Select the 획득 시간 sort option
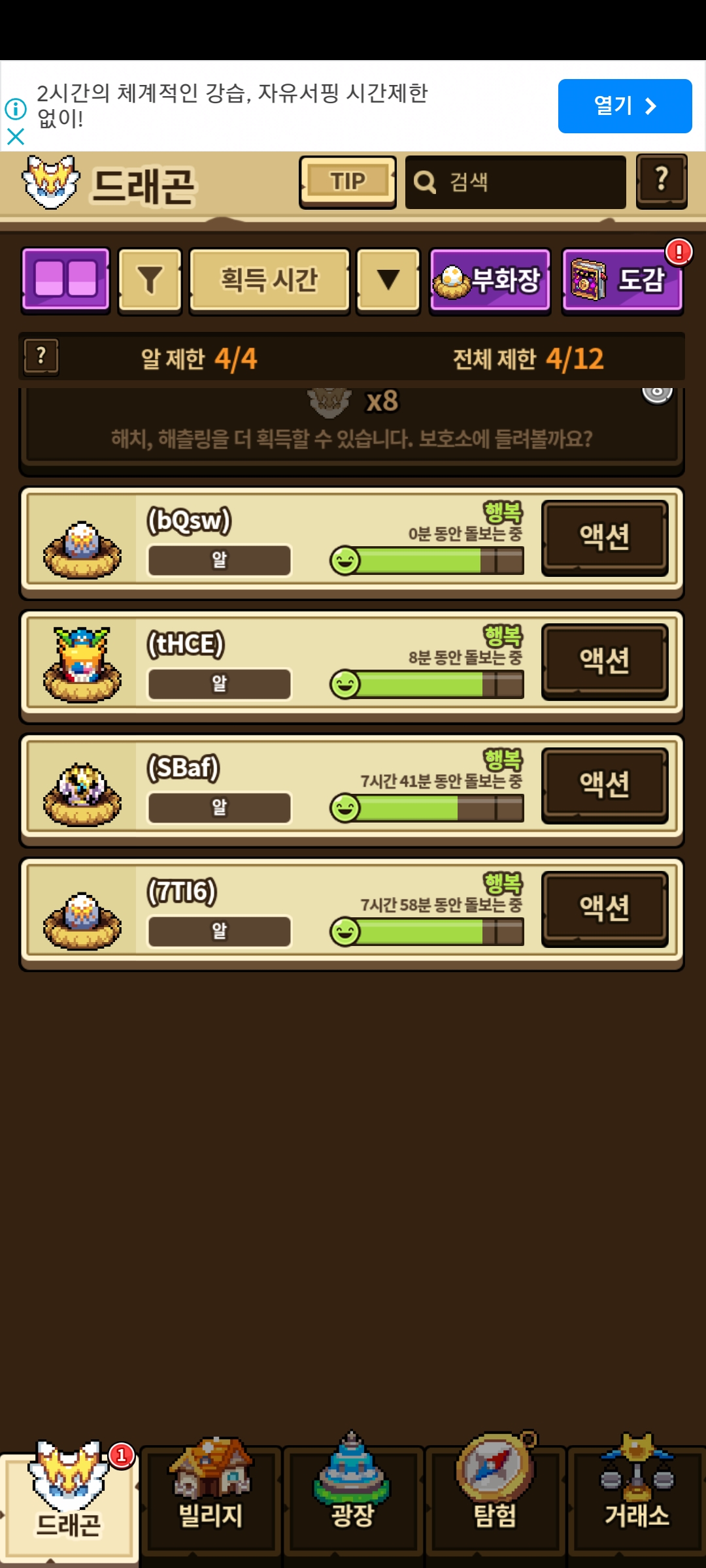Viewport: 706px width, 1568px height. (x=269, y=280)
